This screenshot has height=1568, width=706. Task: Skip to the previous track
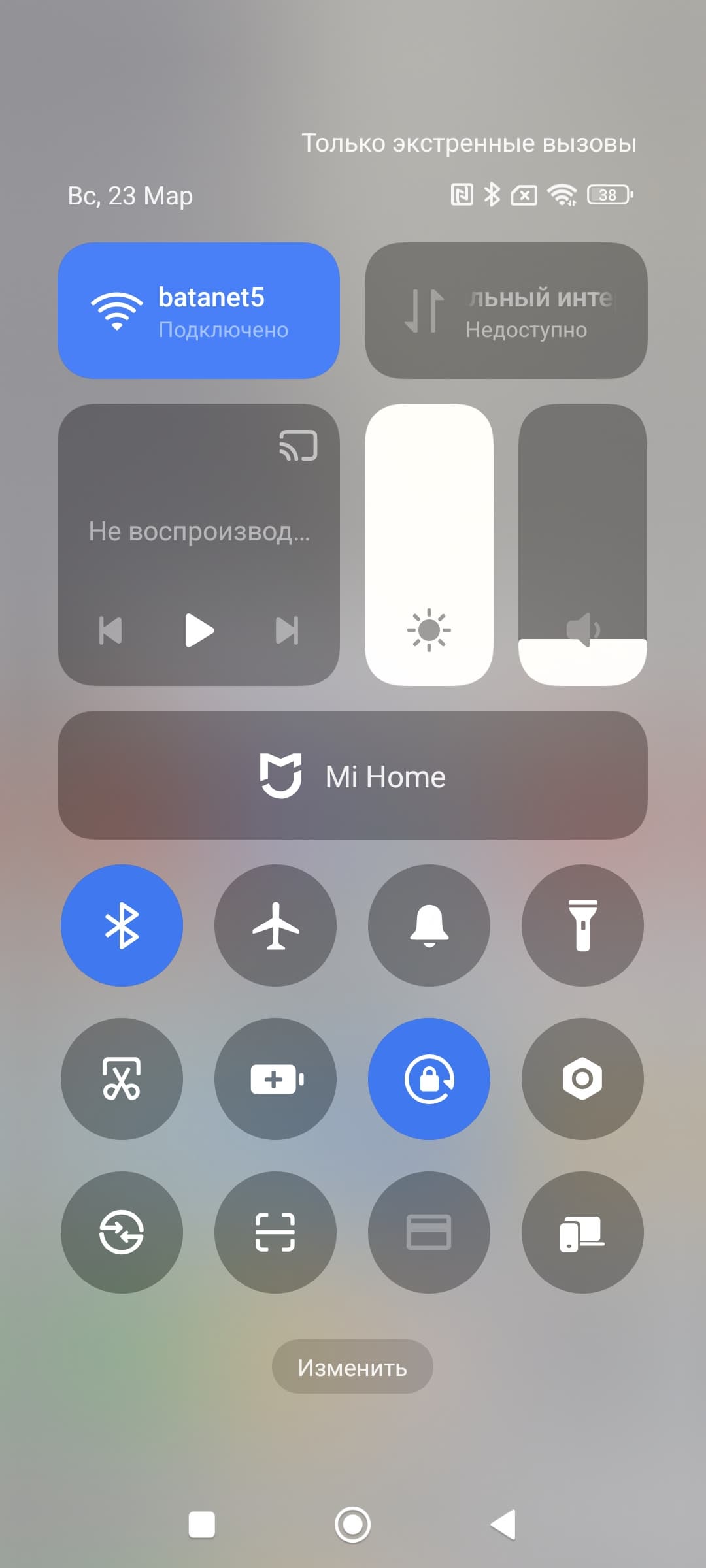pos(110,630)
